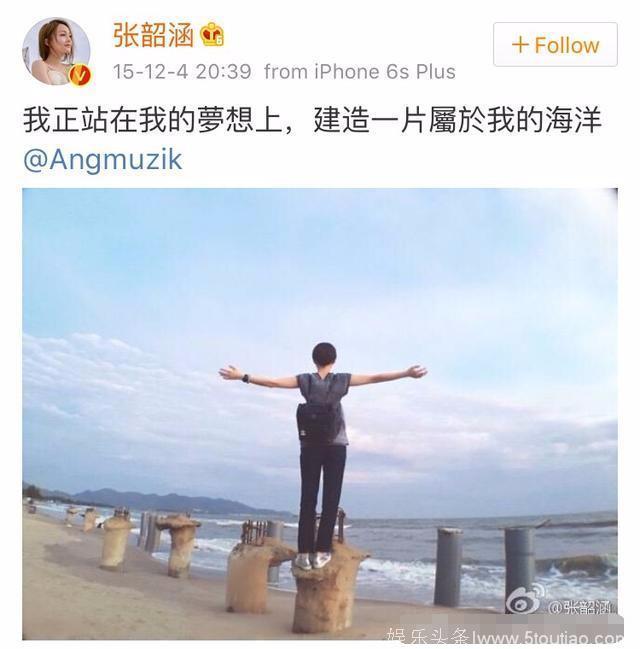The height and width of the screenshot is (649, 640).
Task: View the beach photo in full size
Action: (320, 410)
